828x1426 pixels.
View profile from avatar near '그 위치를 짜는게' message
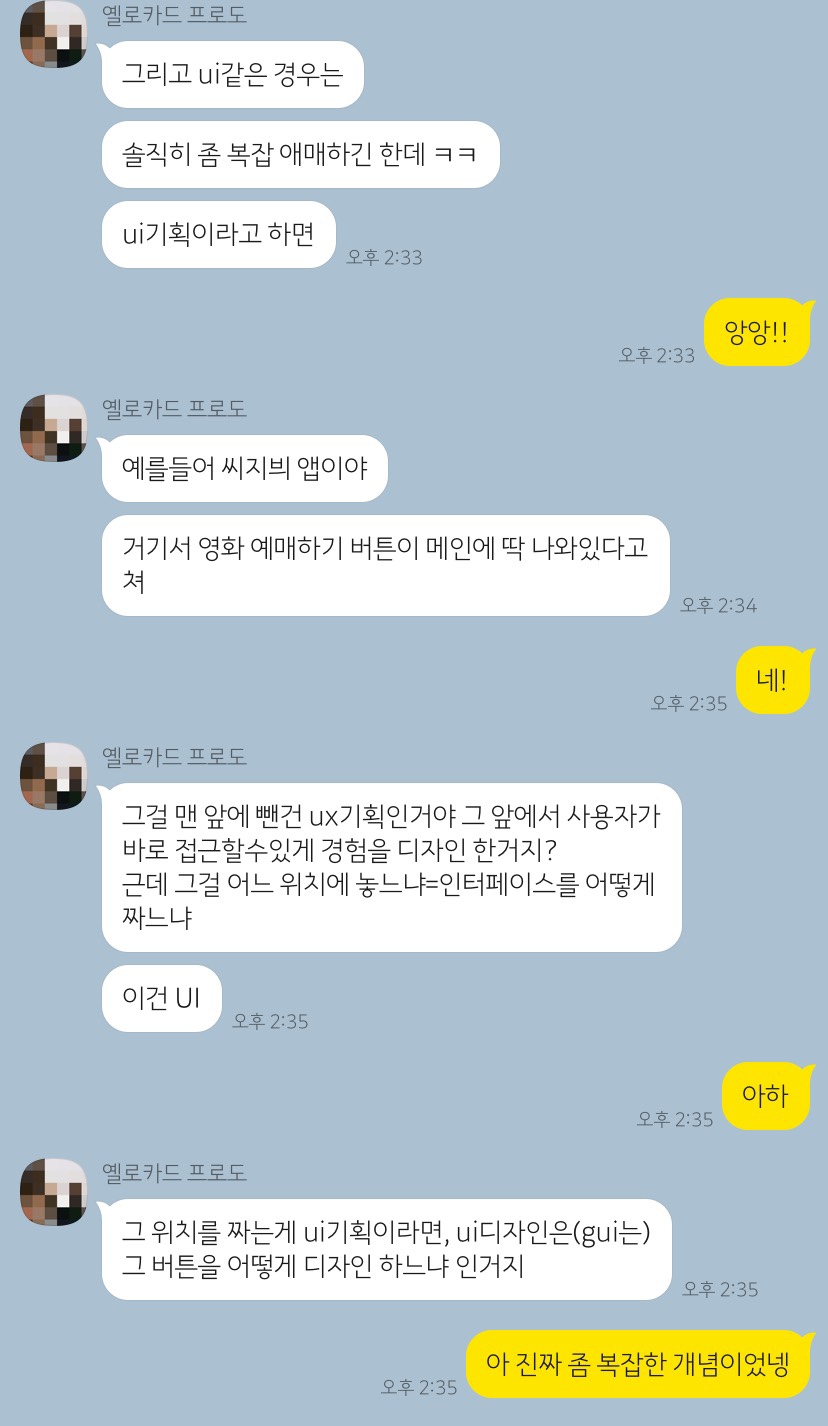[53, 1192]
